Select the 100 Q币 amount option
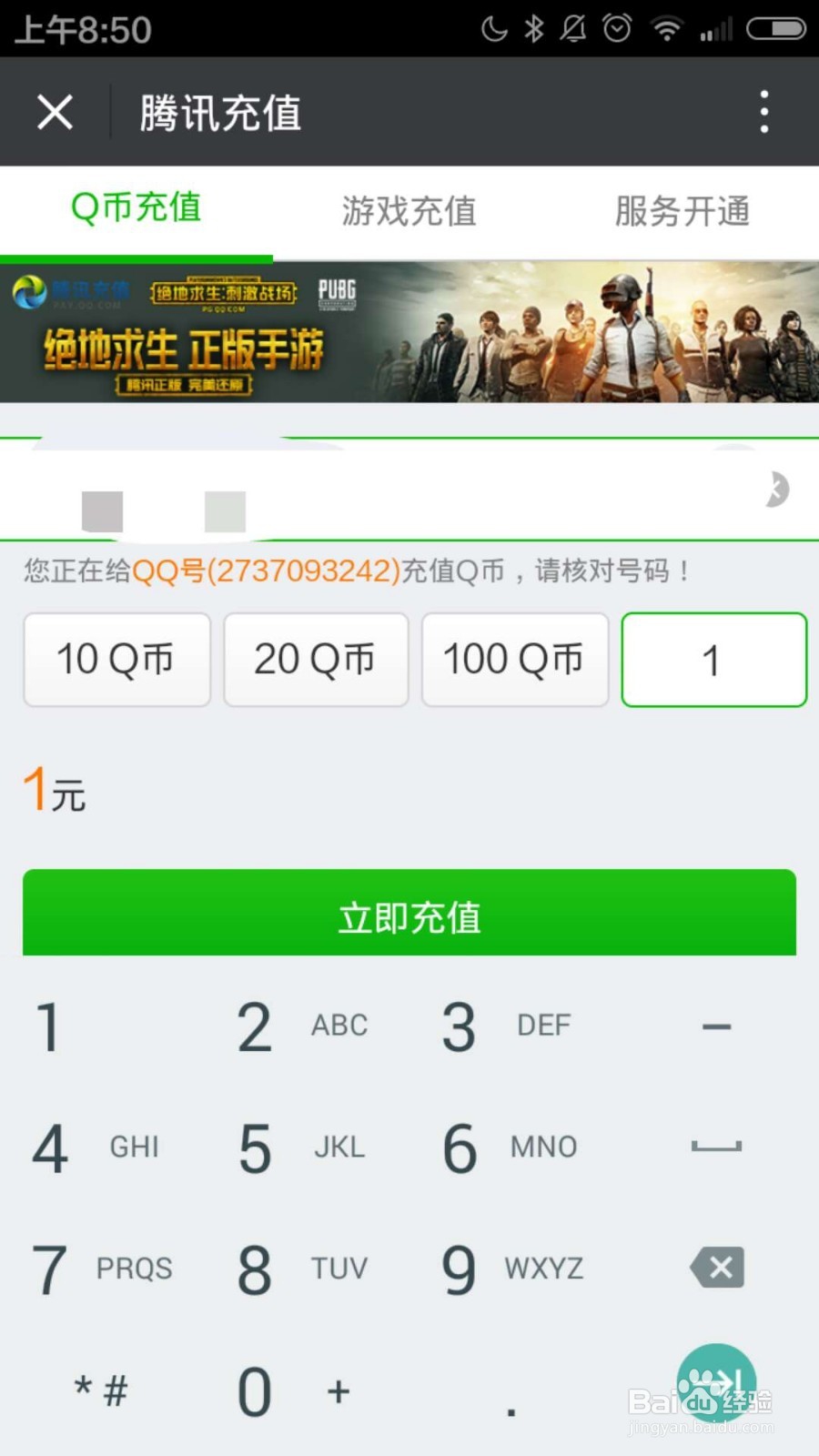Viewport: 819px width, 1456px height. (x=515, y=659)
